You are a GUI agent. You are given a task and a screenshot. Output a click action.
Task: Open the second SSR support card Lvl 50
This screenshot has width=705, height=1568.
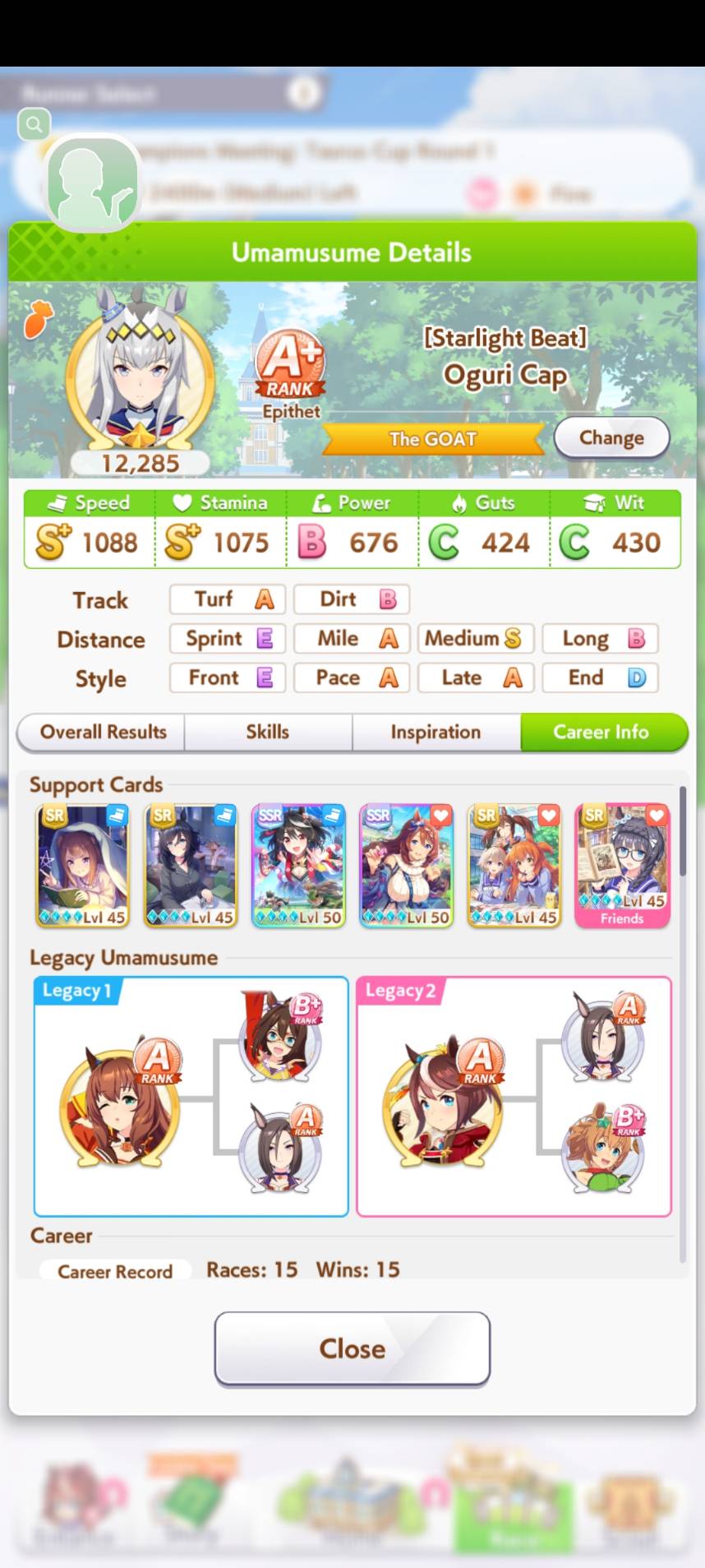pos(406,865)
